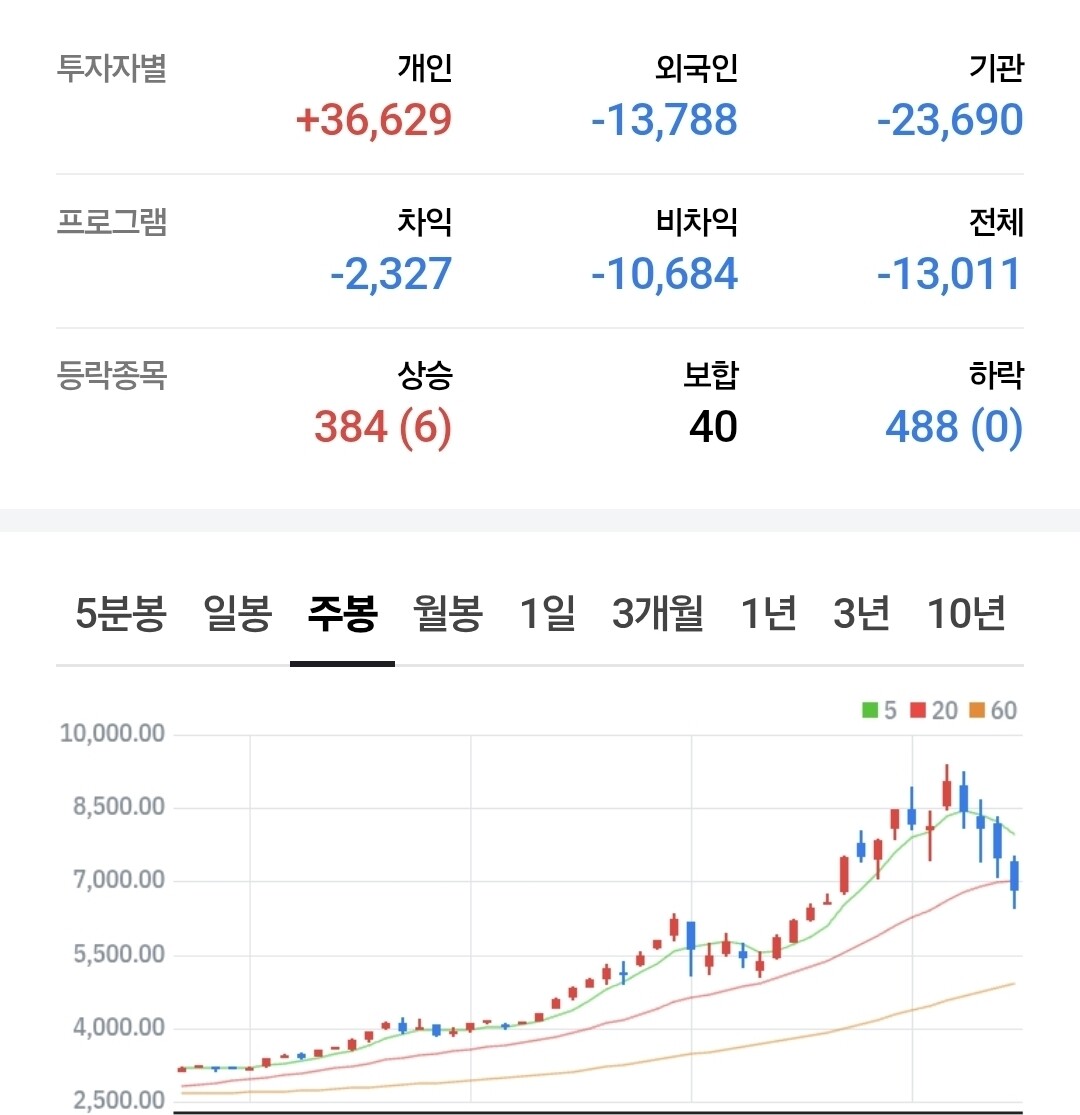
Task: Switch chart to 3개월 period
Action: pyautogui.click(x=658, y=613)
